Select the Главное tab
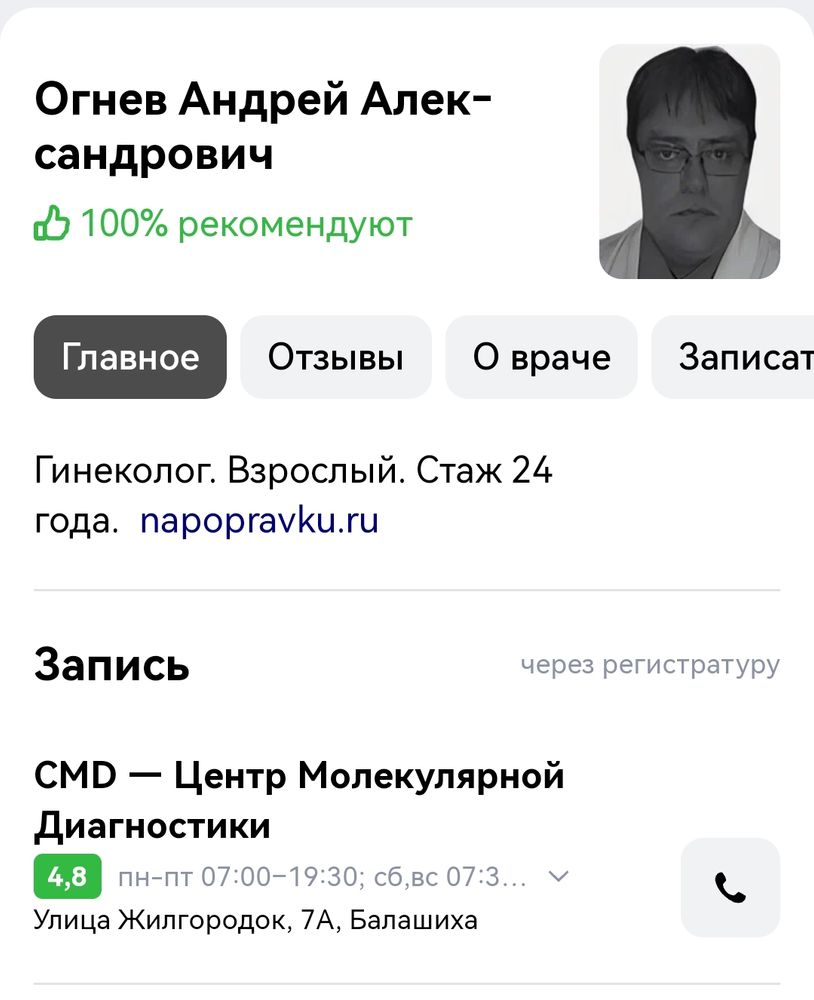Viewport: 814px width, 1000px height. (130, 357)
